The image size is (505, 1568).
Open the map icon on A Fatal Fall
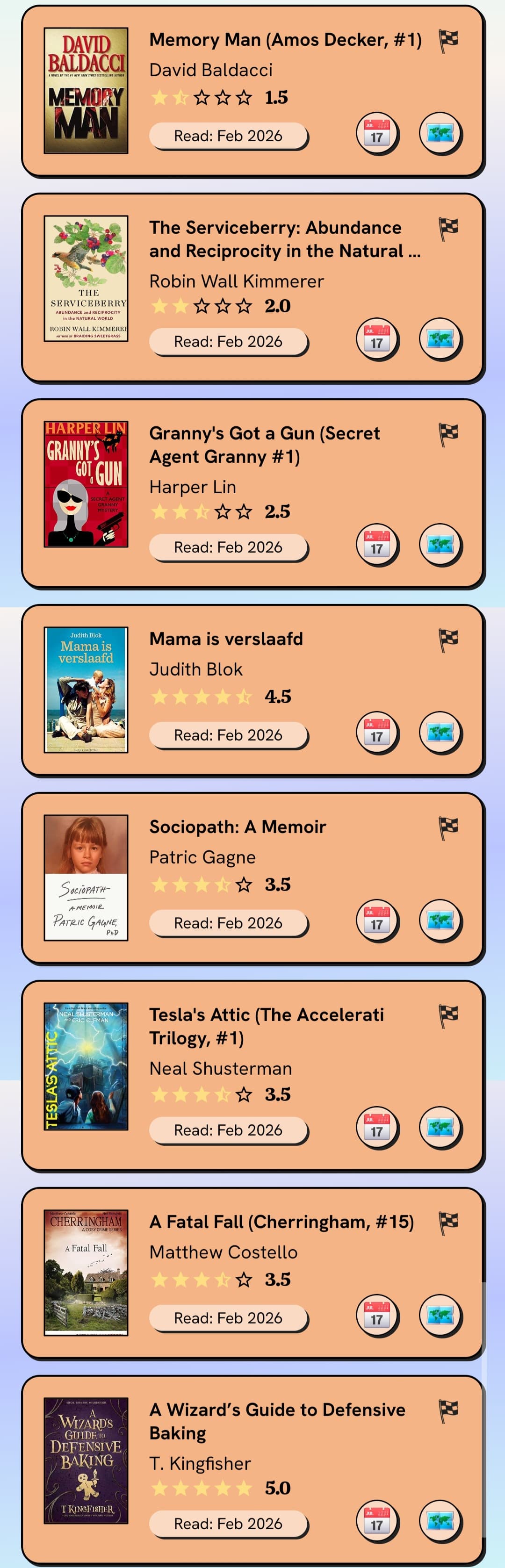coord(440,1316)
